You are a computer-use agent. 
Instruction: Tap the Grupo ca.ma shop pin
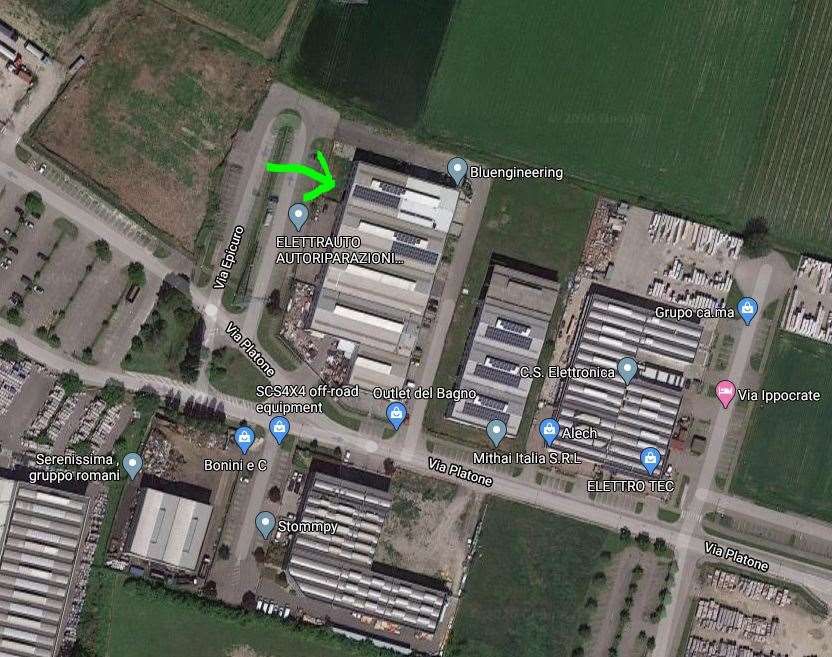coord(747,309)
